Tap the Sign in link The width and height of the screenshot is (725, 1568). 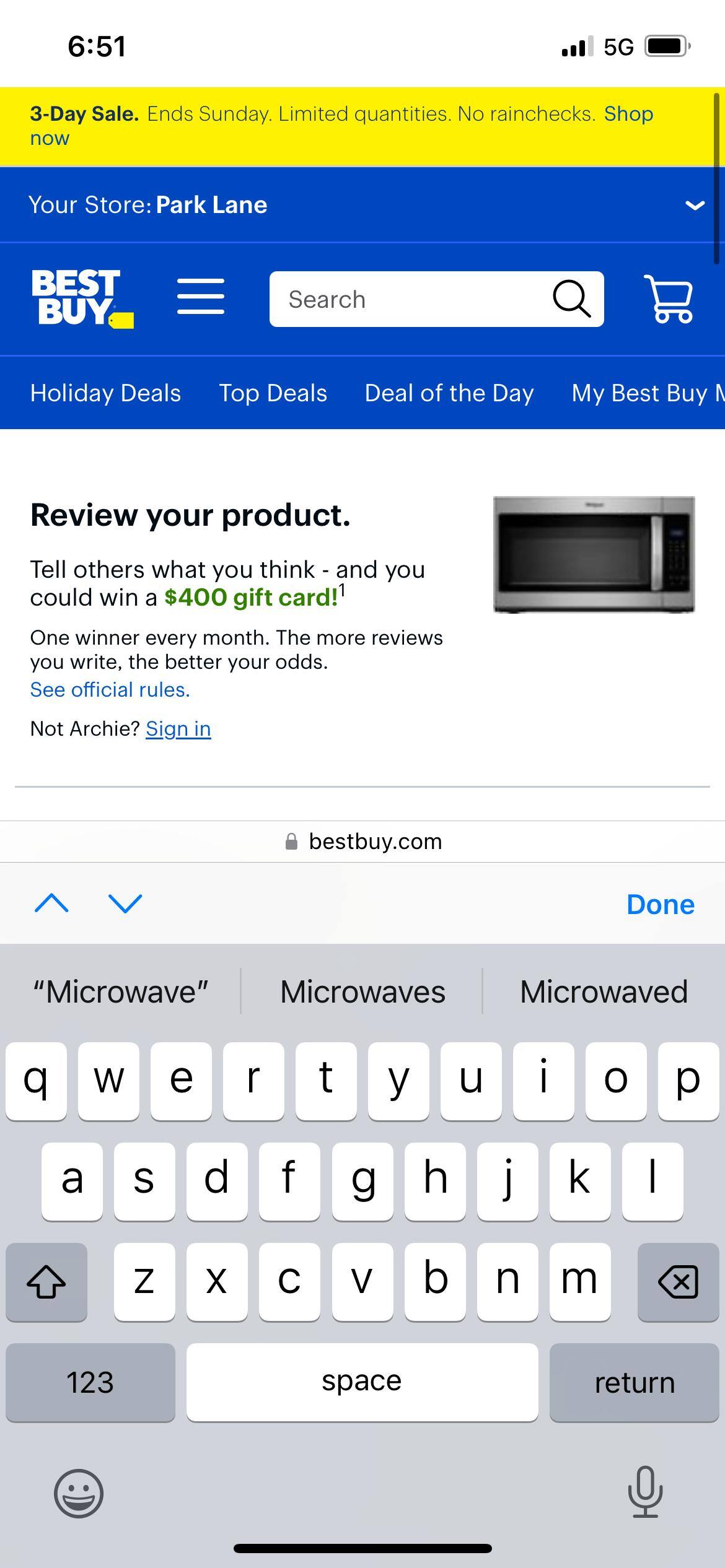click(x=178, y=729)
